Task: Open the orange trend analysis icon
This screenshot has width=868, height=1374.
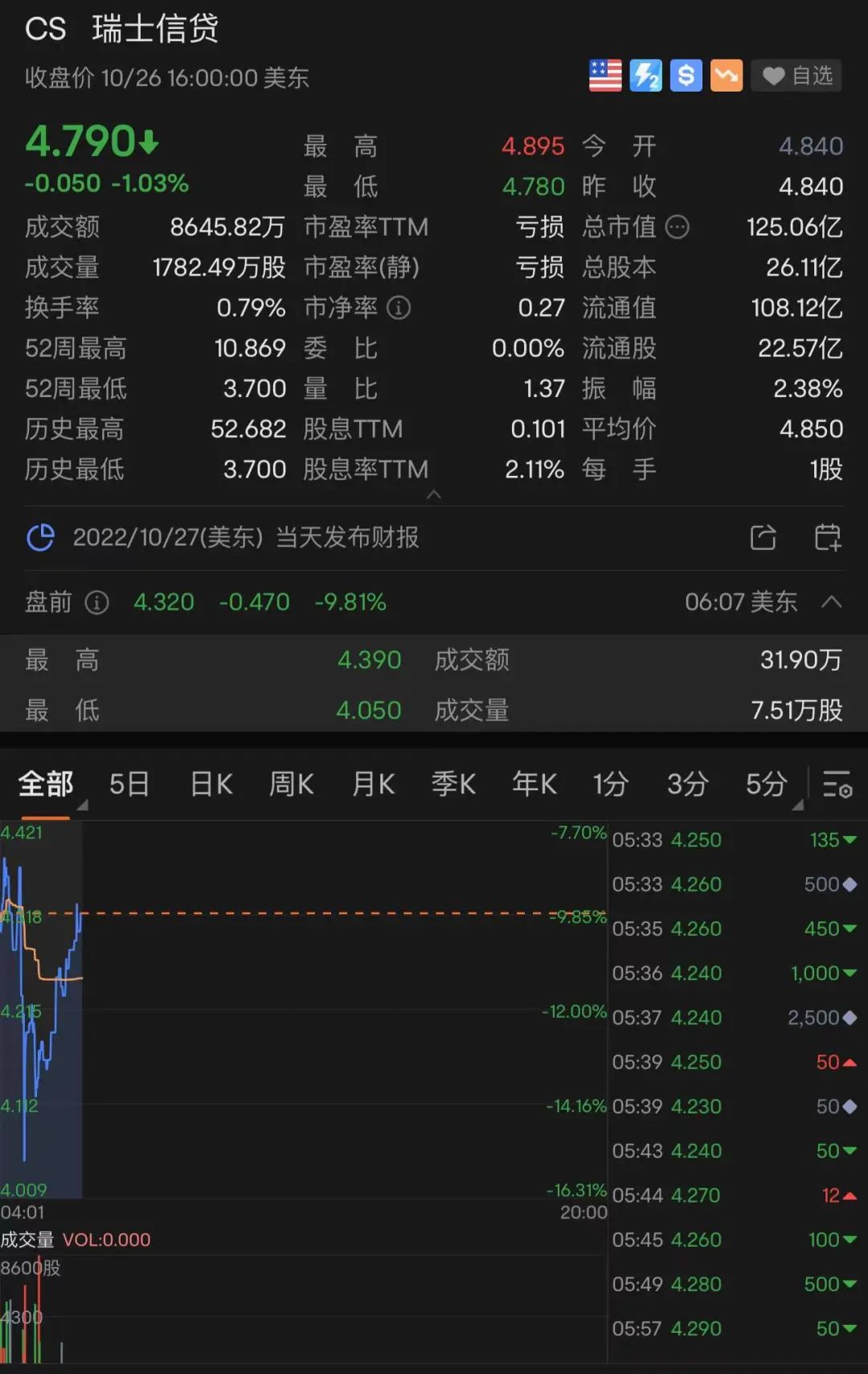Action: point(726,76)
